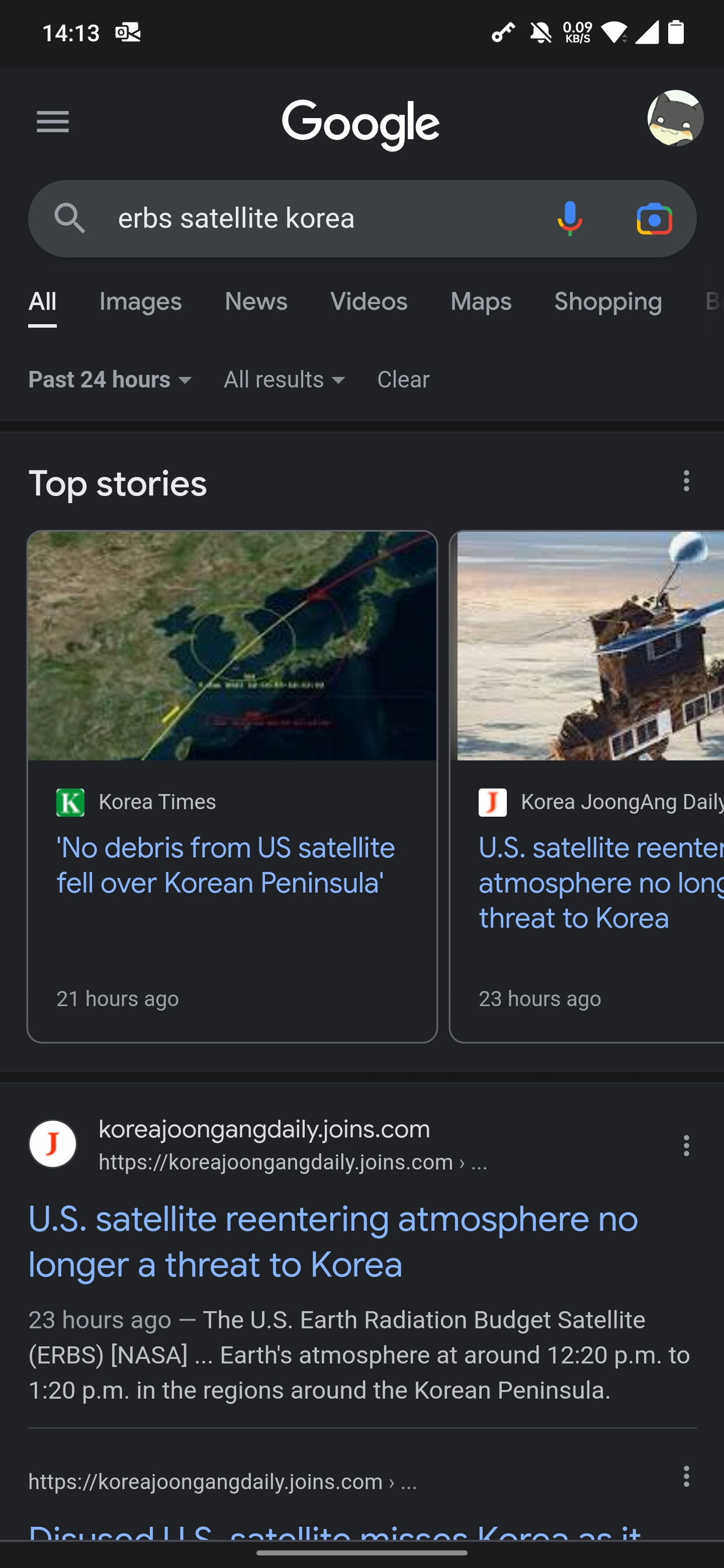Image resolution: width=724 pixels, height=1568 pixels.
Task: Open Google Lens camera search
Action: (x=655, y=219)
